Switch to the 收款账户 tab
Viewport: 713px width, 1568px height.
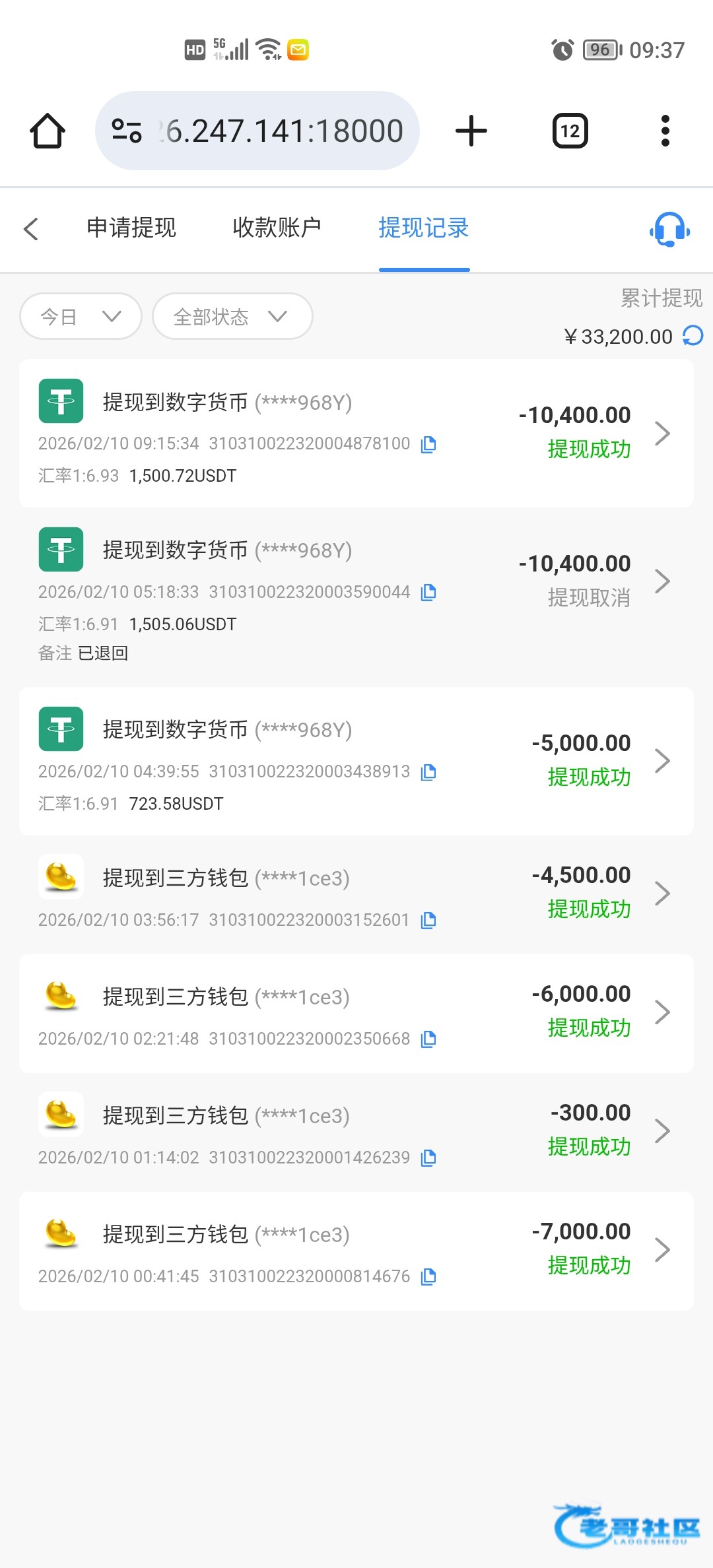click(277, 228)
